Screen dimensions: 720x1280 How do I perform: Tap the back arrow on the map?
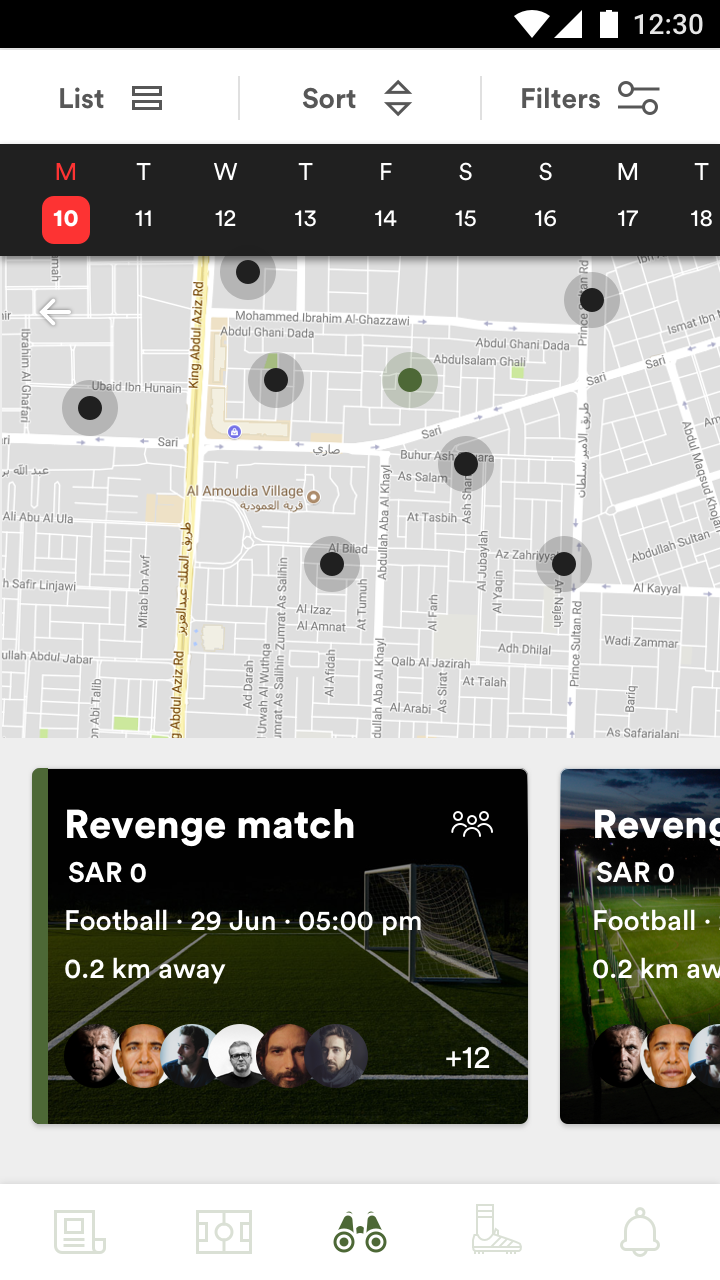54,312
